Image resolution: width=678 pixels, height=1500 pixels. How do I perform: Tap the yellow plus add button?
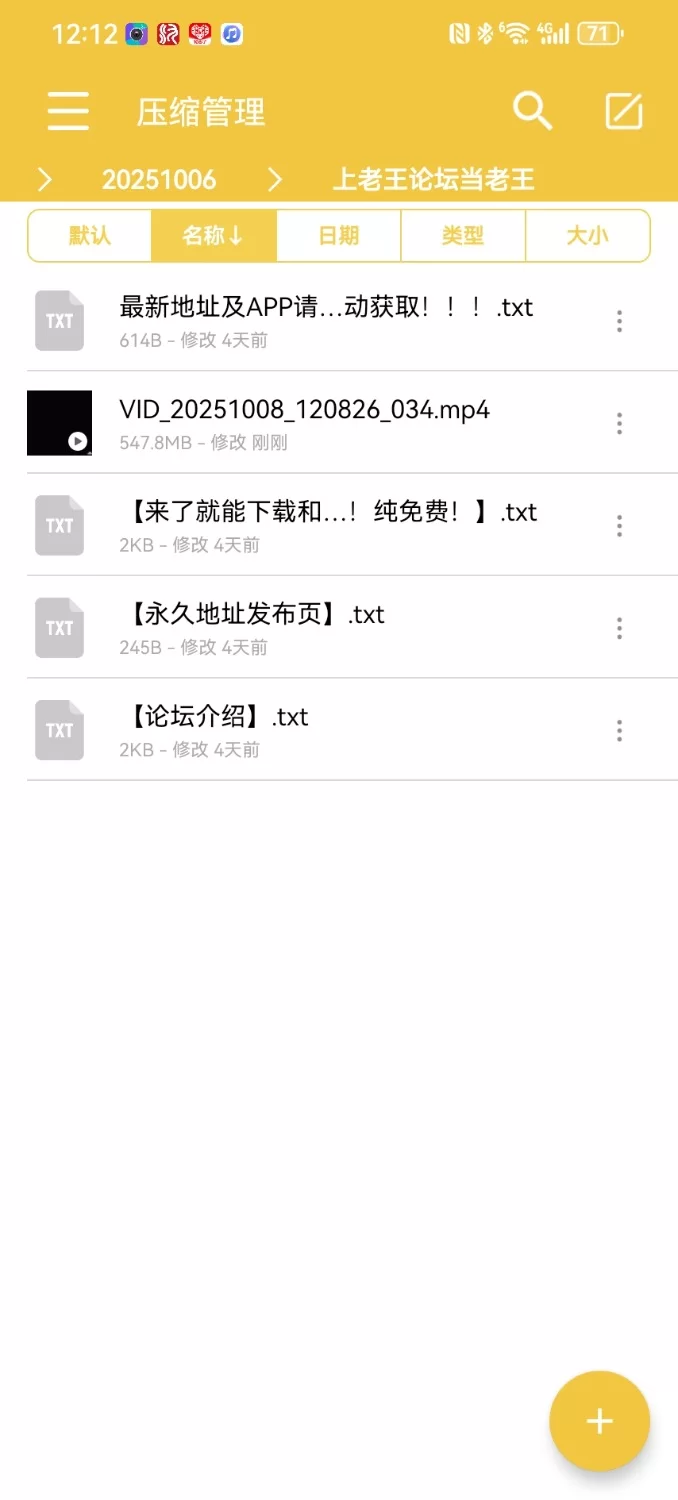click(x=599, y=1421)
